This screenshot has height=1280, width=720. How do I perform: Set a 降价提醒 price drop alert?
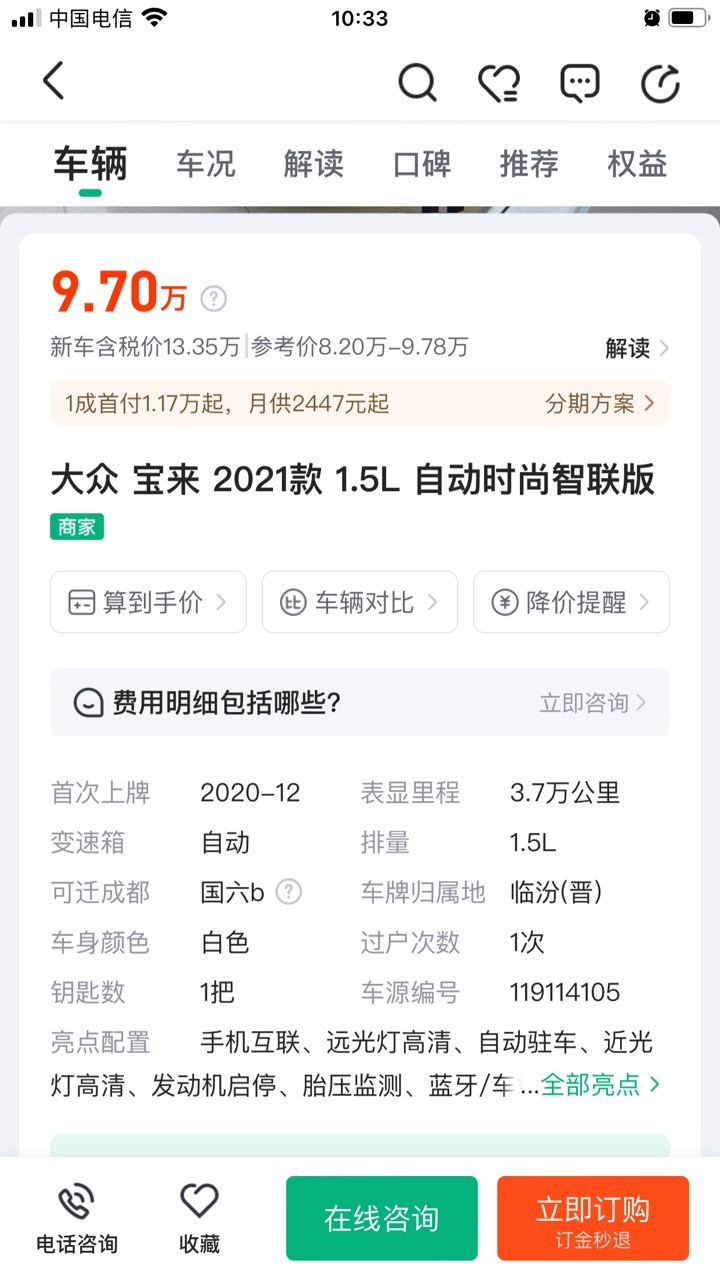(x=571, y=602)
